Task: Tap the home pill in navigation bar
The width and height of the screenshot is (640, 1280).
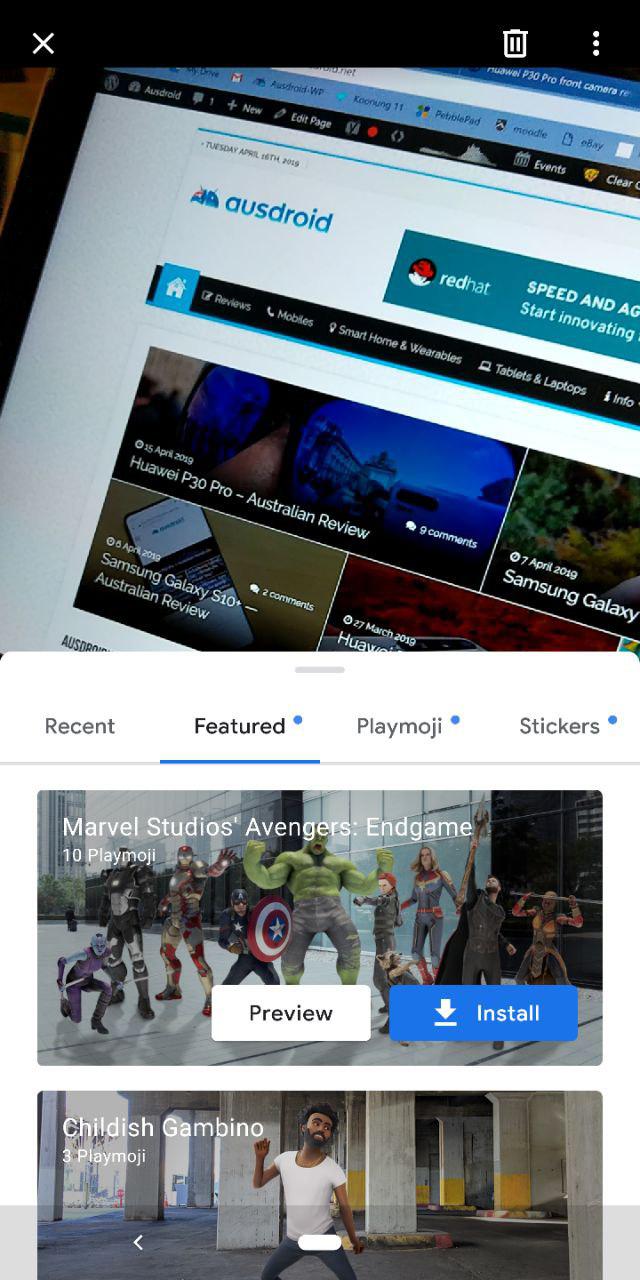Action: point(320,1242)
